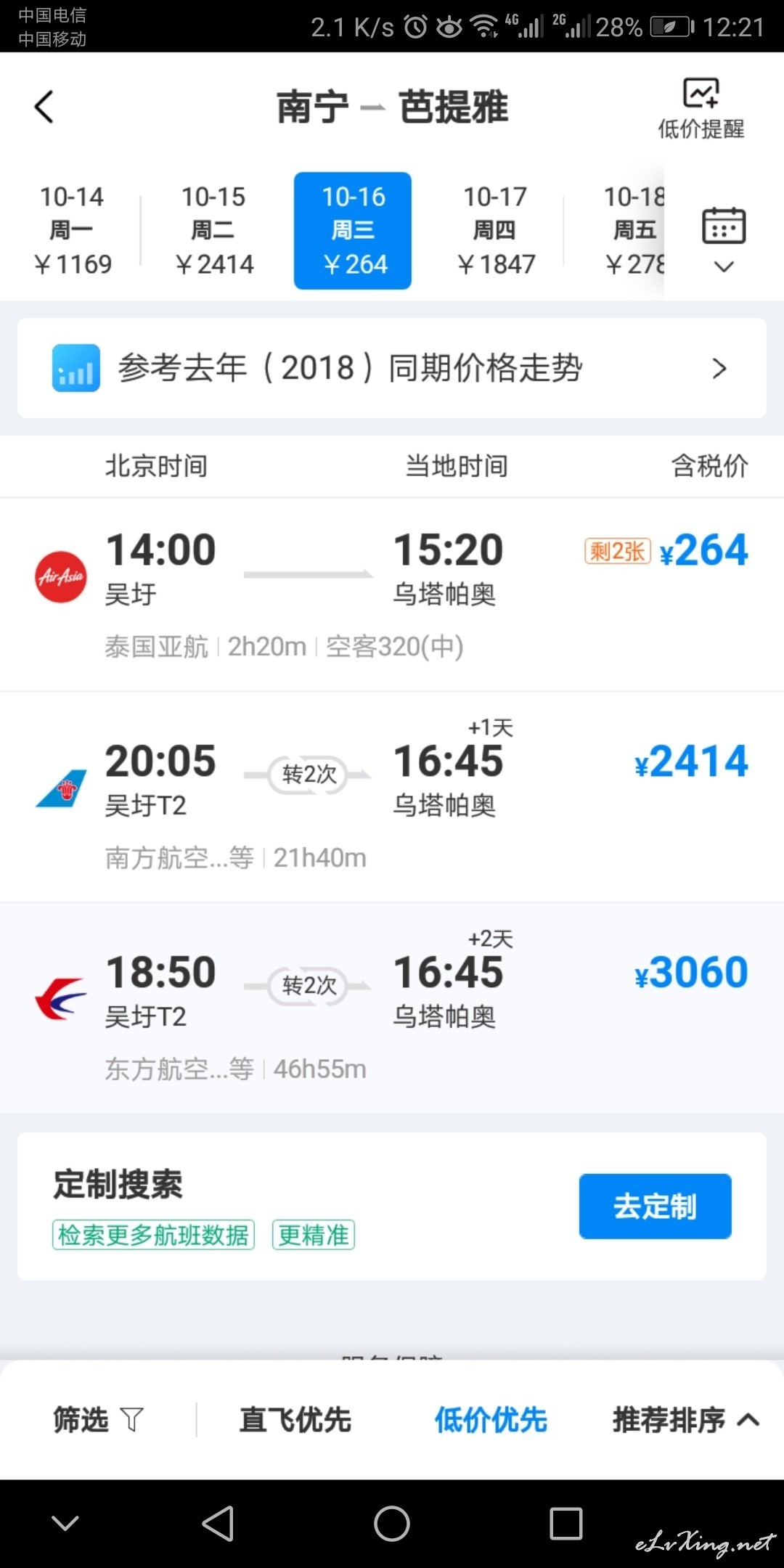This screenshot has width=784, height=1568.
Task: Open the 筛选 filter options
Action: [x=98, y=1419]
